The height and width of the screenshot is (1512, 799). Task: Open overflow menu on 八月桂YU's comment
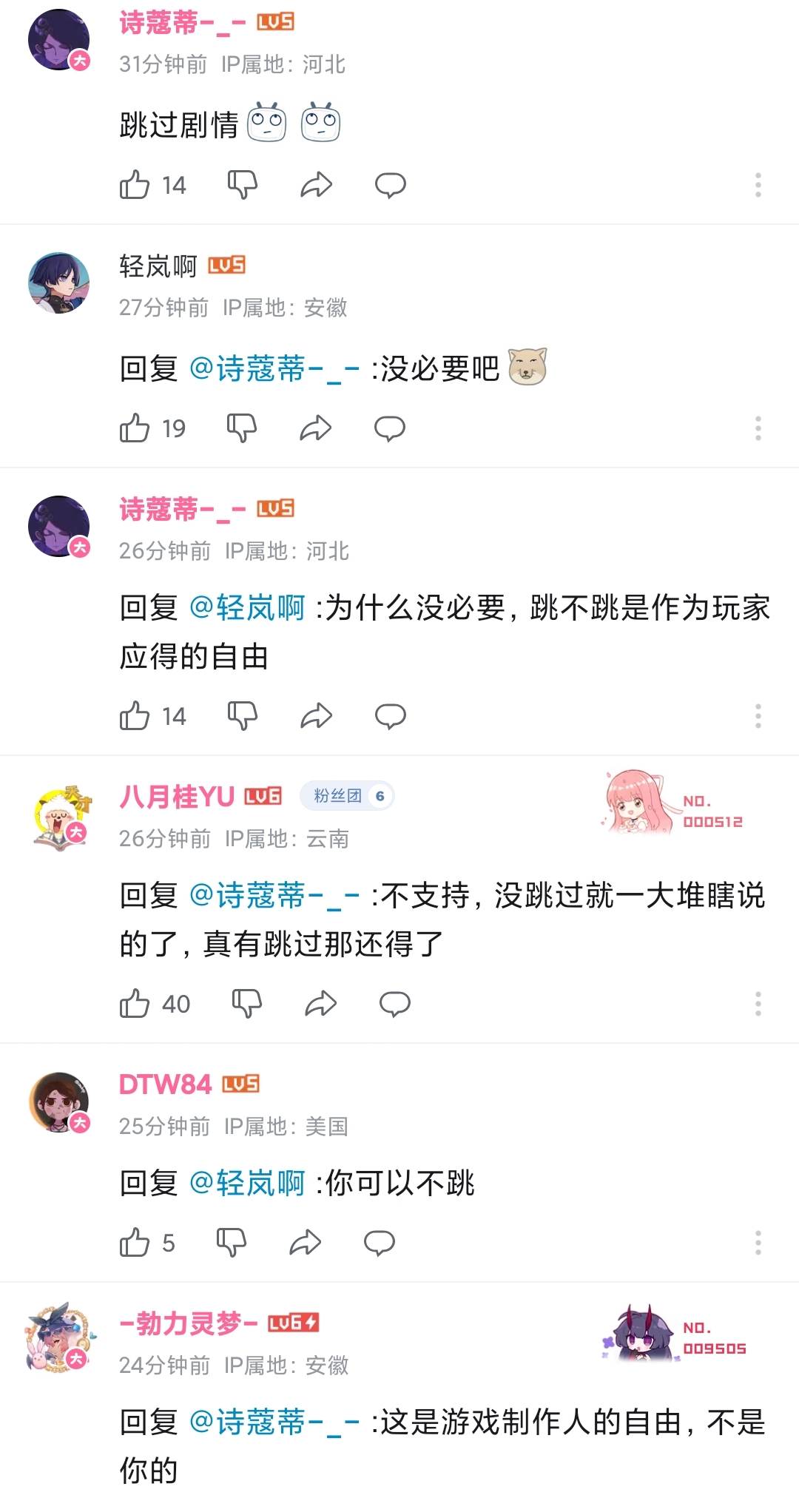[758, 1004]
